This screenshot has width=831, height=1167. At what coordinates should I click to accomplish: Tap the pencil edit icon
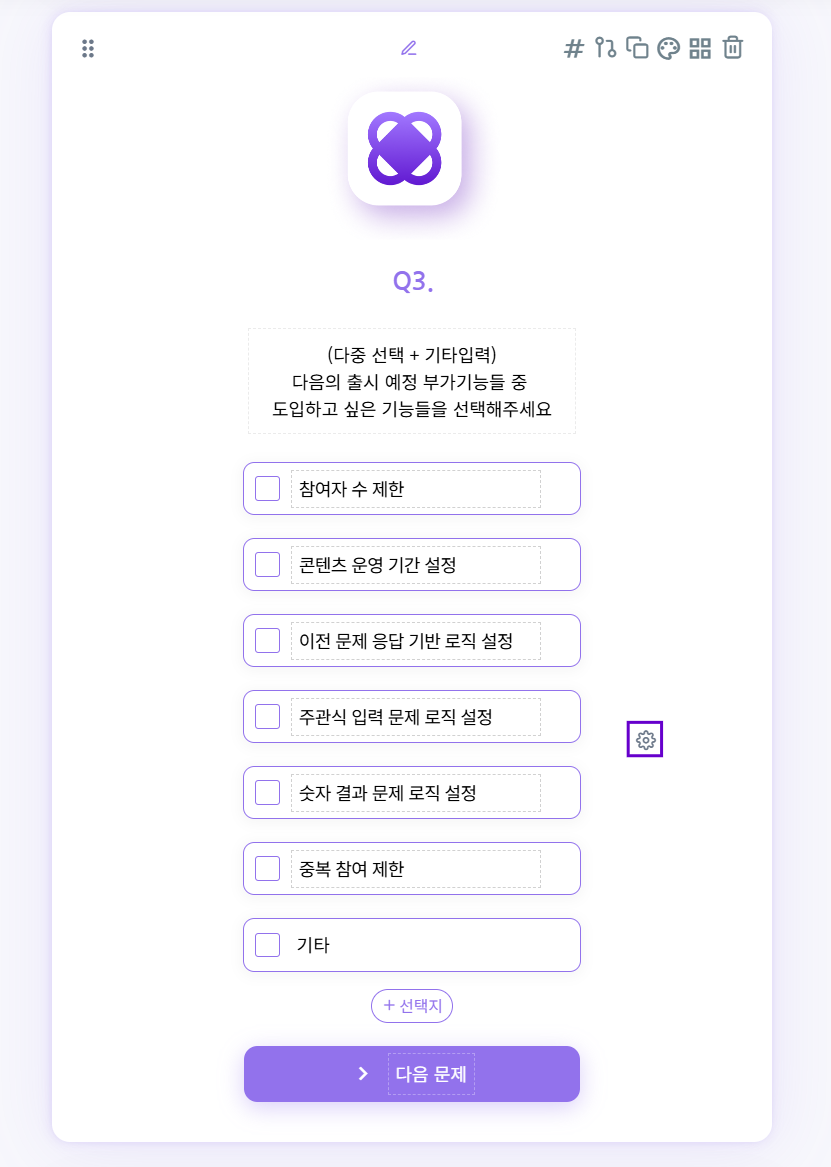(408, 48)
